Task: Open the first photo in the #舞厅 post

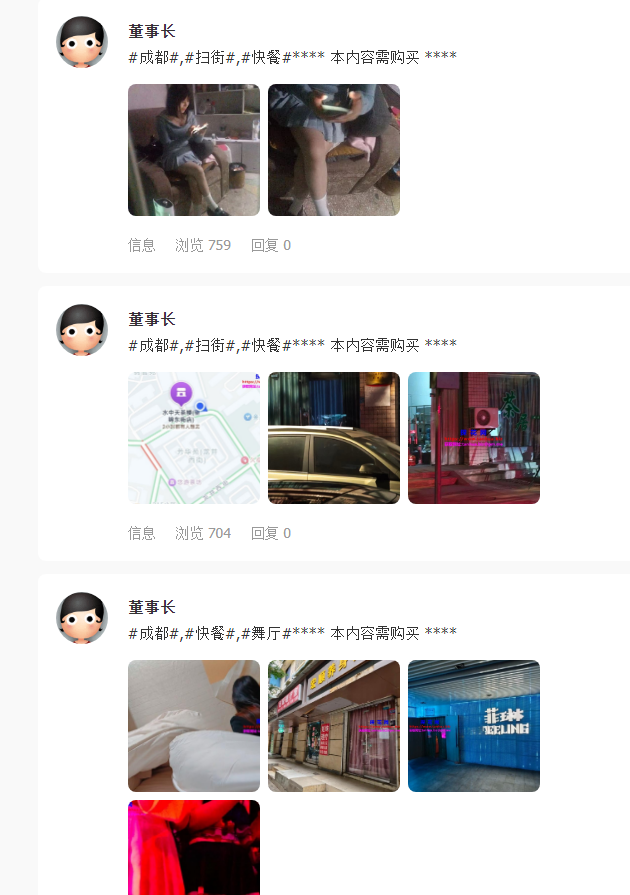Action: 193,726
